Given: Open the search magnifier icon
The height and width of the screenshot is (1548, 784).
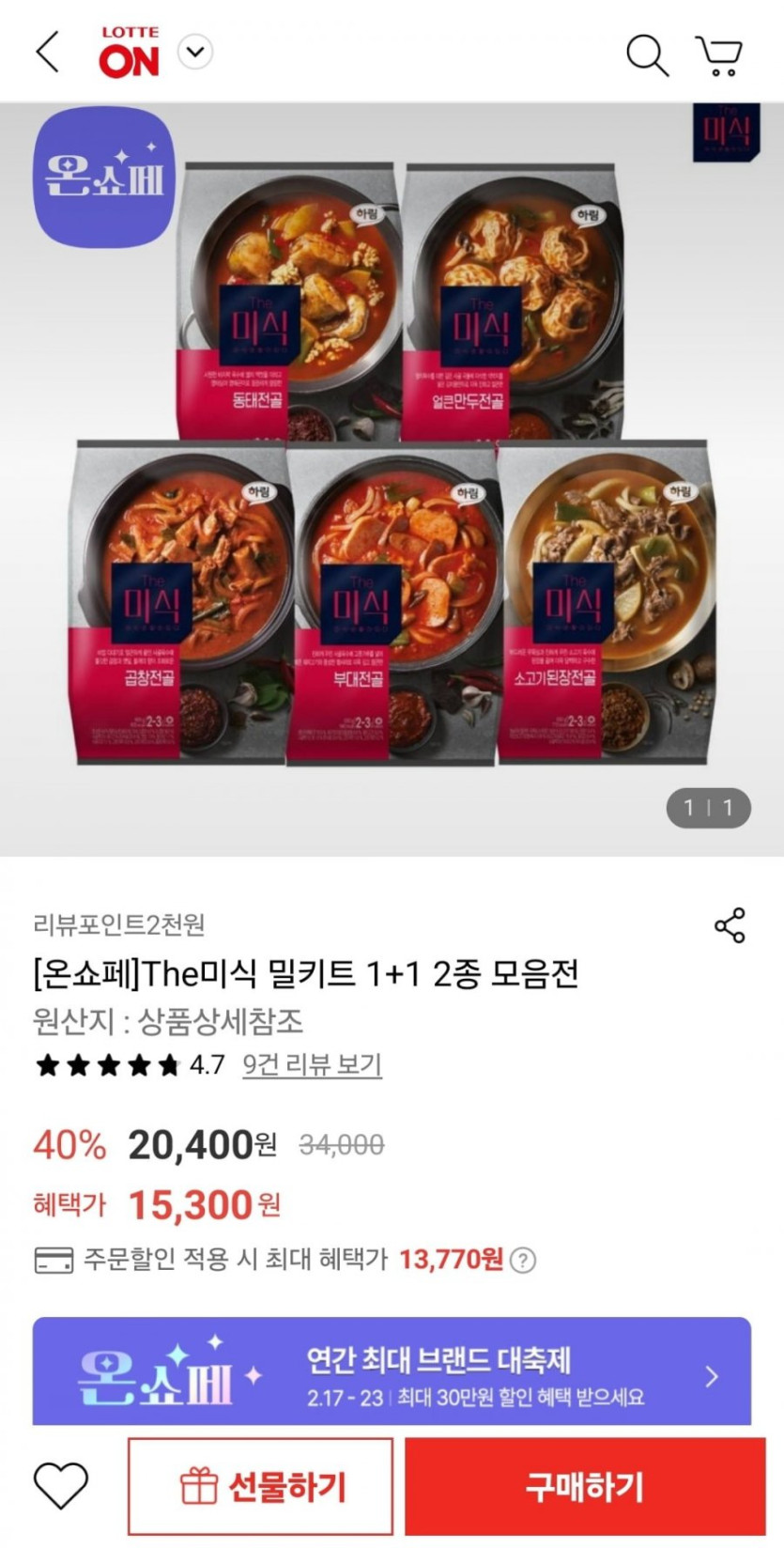Looking at the screenshot, I should pos(647,54).
